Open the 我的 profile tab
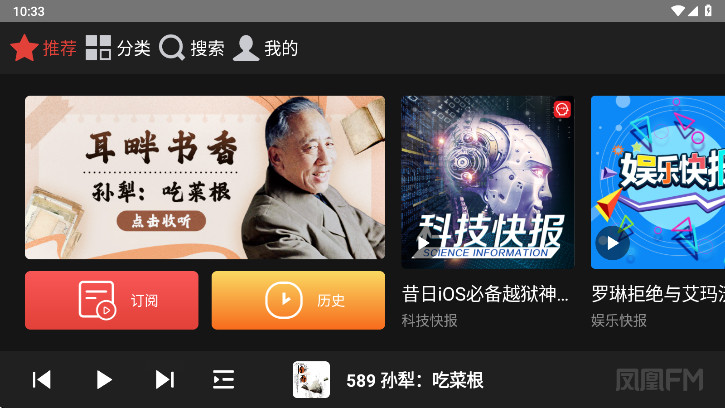This screenshot has height=408, width=725. 265,48
